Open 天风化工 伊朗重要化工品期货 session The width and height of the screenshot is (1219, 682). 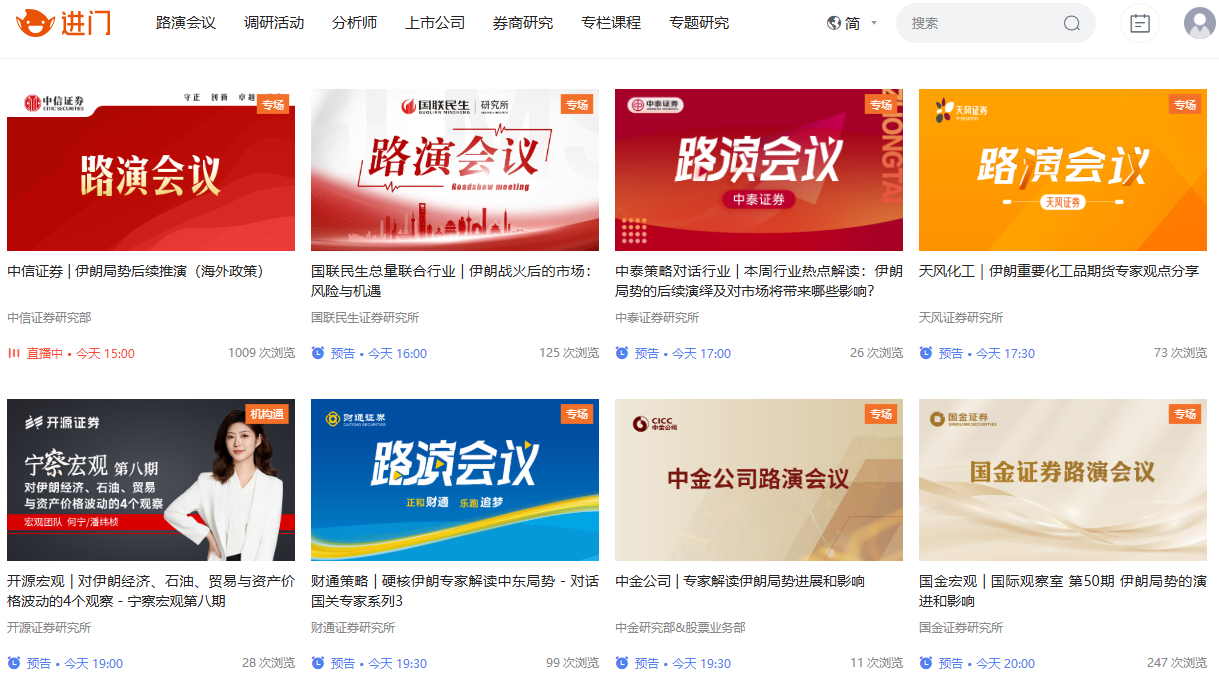coord(1063,170)
